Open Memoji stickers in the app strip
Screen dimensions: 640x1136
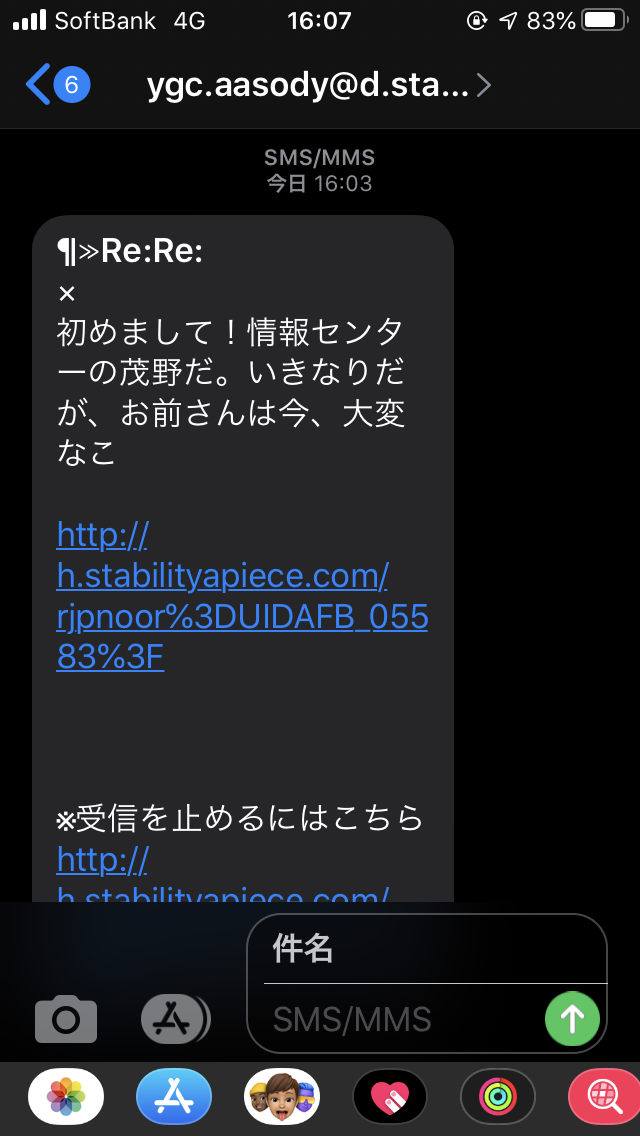coord(282,1097)
